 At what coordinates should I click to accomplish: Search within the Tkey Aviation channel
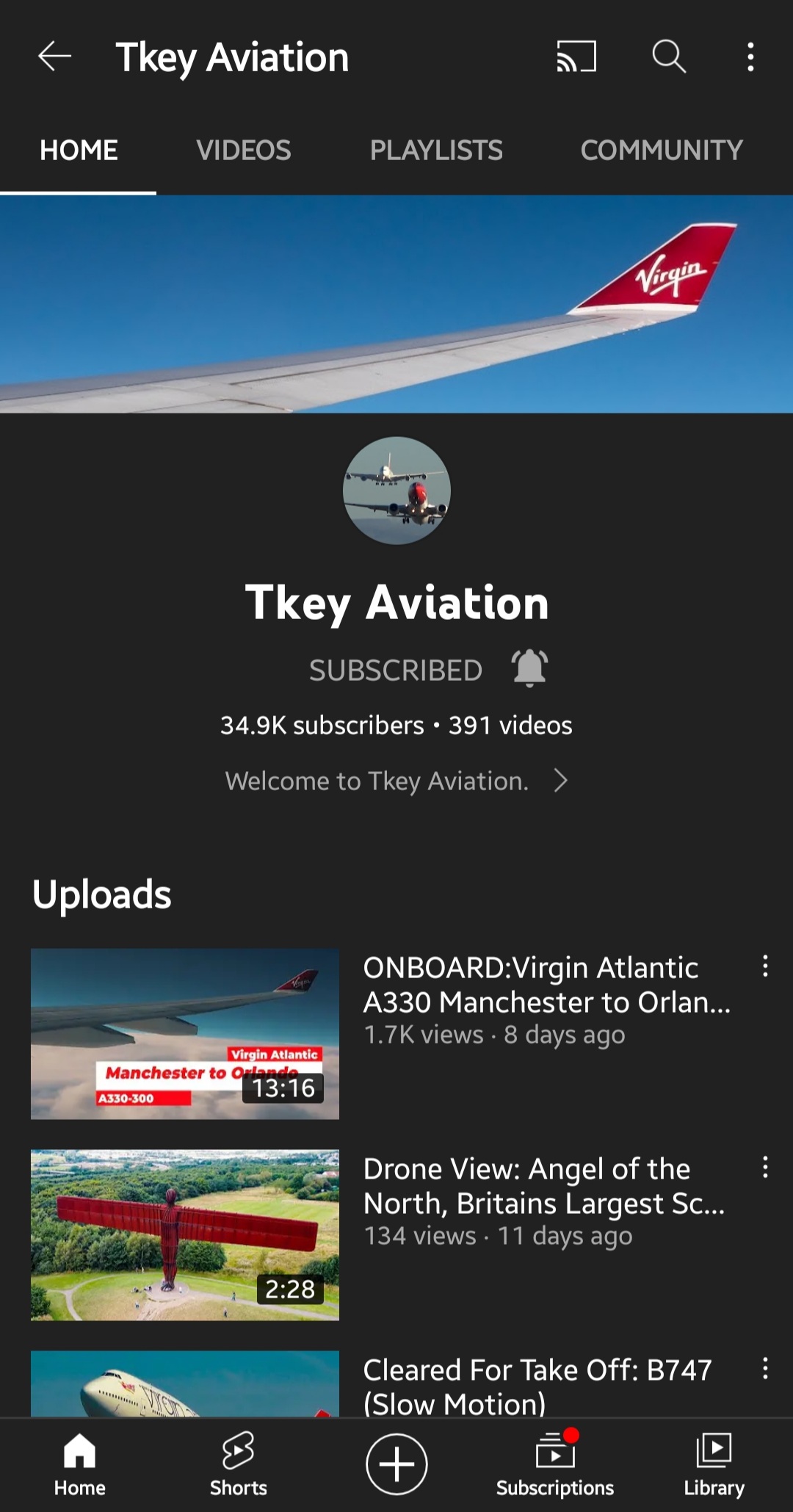(x=669, y=57)
